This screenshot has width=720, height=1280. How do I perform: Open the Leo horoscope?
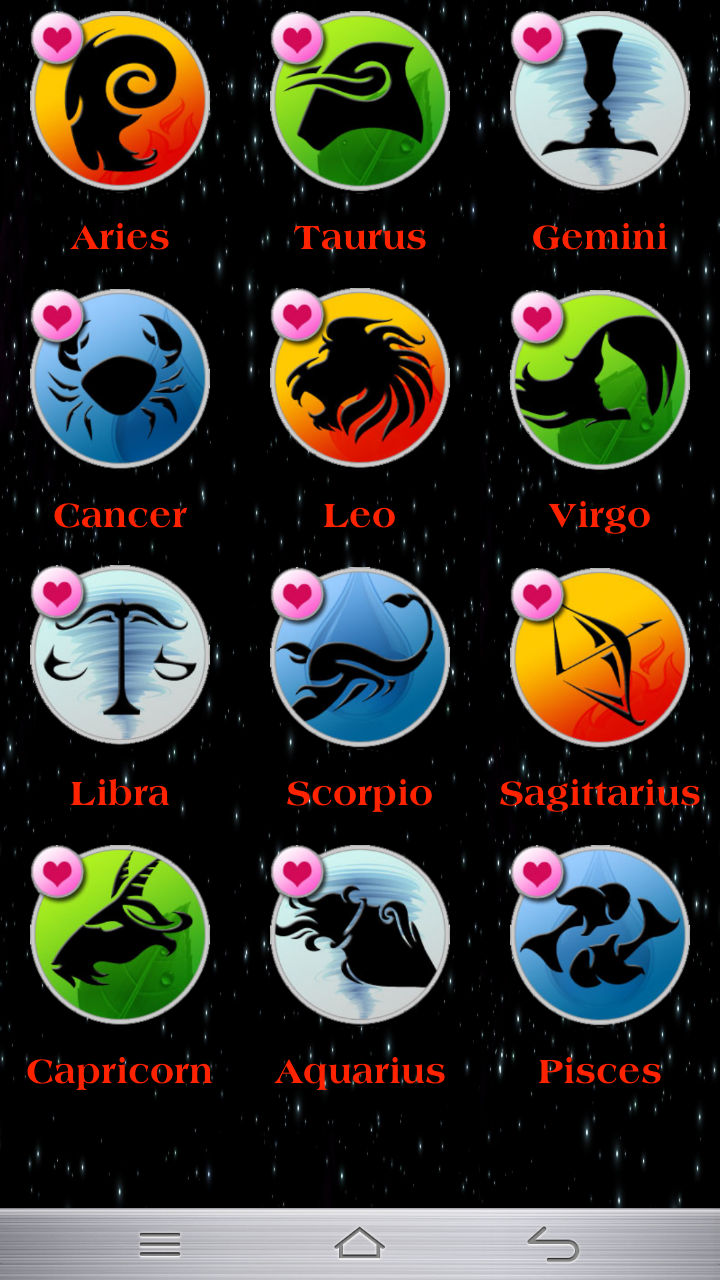[x=360, y=378]
